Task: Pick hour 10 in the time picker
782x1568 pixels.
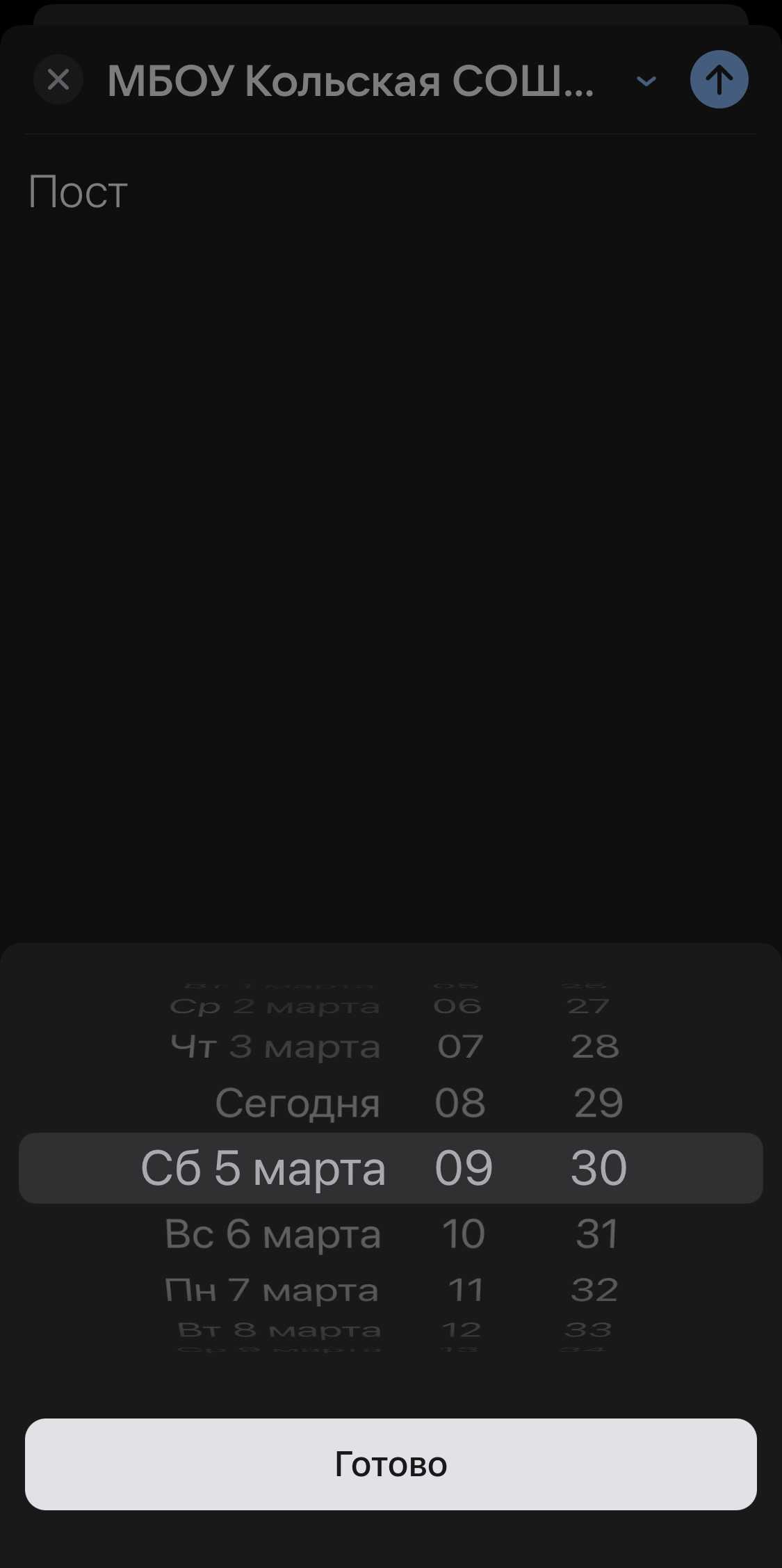Action: 463,1234
